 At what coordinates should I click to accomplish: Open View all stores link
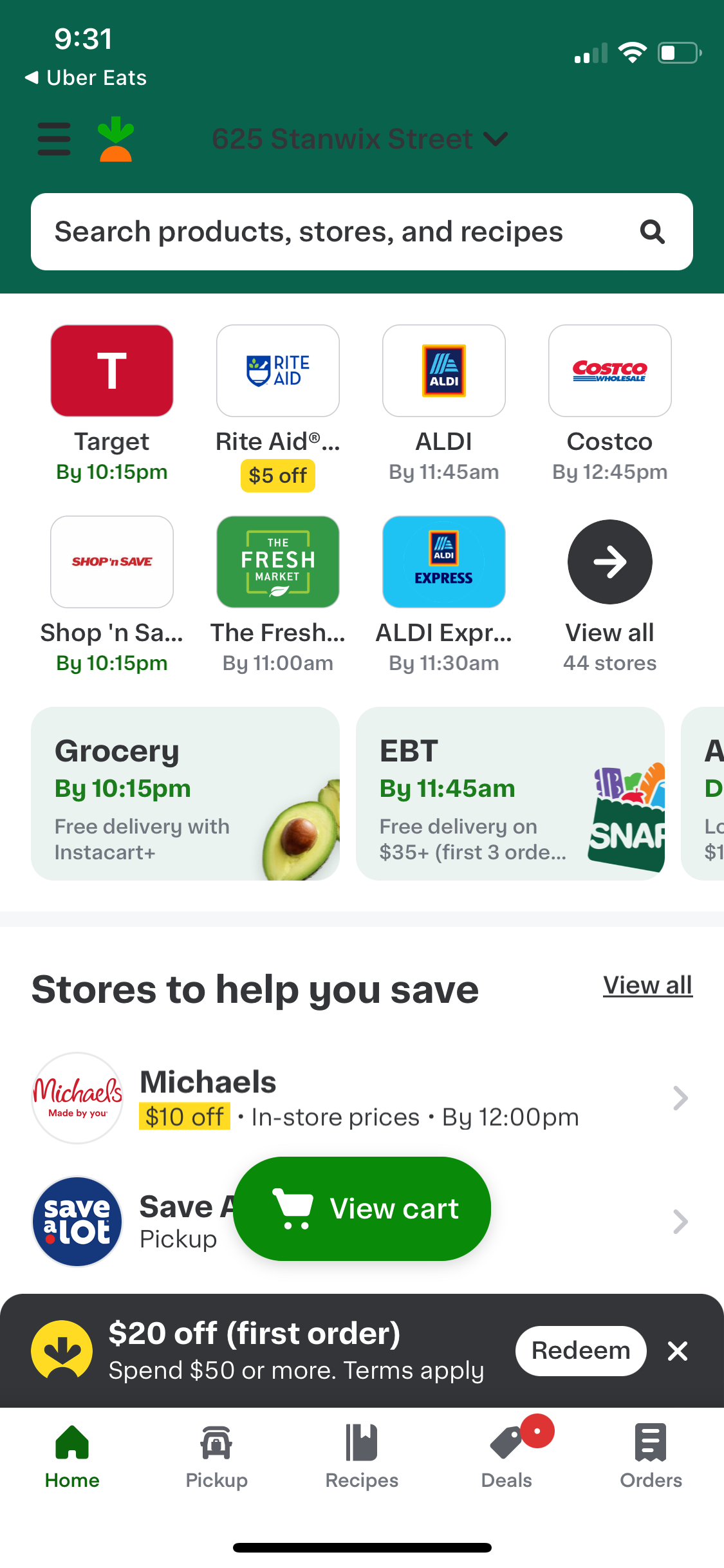coord(647,985)
